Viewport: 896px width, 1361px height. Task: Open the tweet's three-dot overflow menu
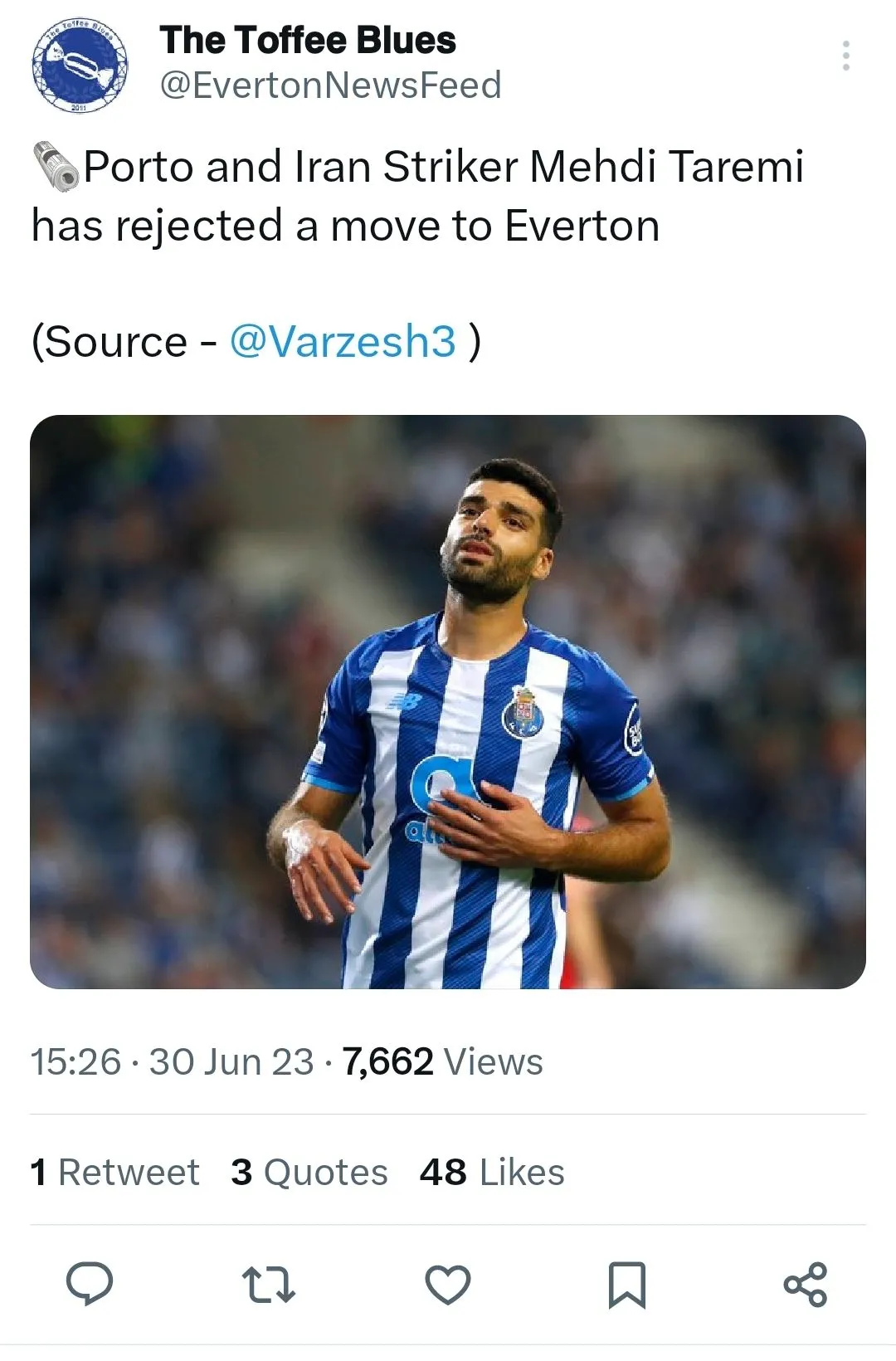click(845, 56)
